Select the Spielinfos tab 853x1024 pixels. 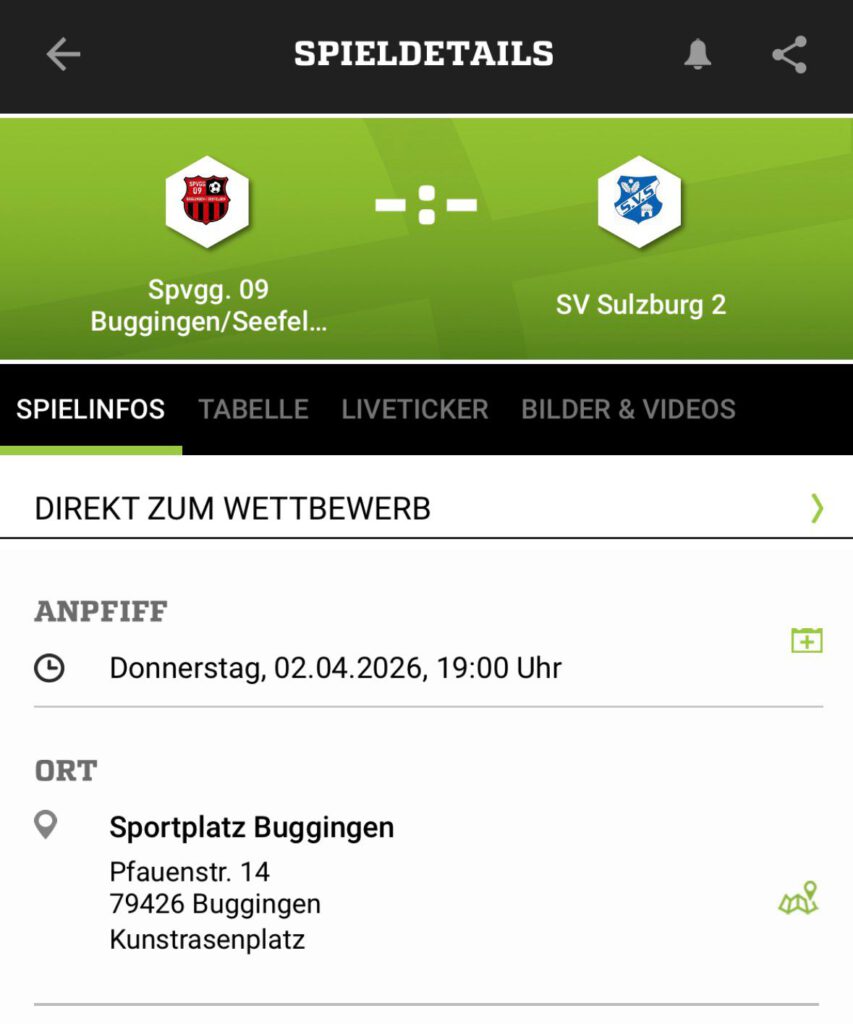[90, 409]
